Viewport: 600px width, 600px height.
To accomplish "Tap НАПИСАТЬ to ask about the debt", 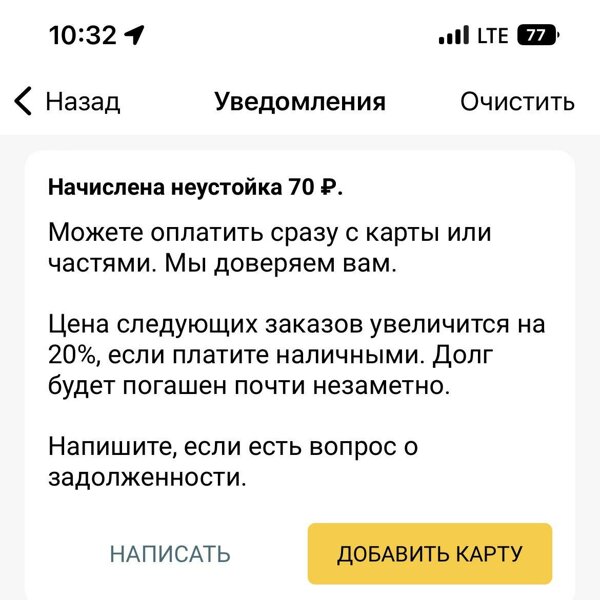I will click(x=170, y=554).
